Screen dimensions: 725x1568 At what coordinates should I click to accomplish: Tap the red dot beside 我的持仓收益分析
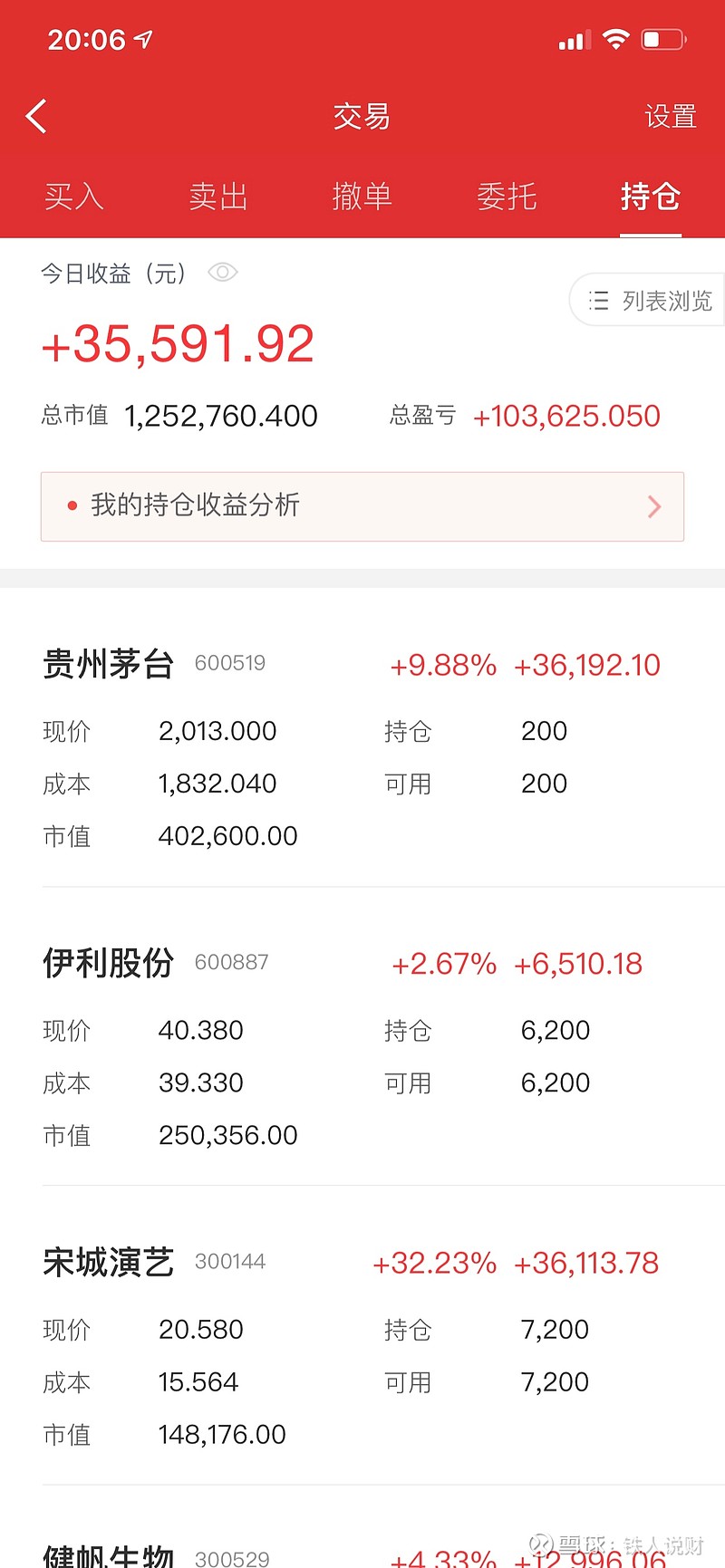coord(73,507)
